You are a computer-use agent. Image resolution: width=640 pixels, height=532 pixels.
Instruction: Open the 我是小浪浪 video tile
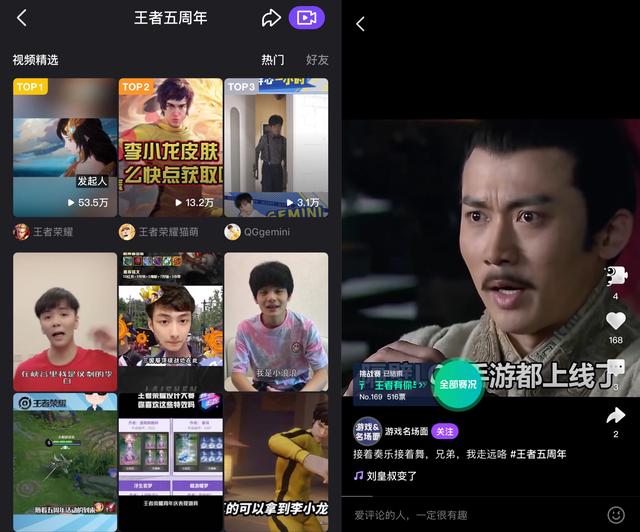click(x=276, y=320)
